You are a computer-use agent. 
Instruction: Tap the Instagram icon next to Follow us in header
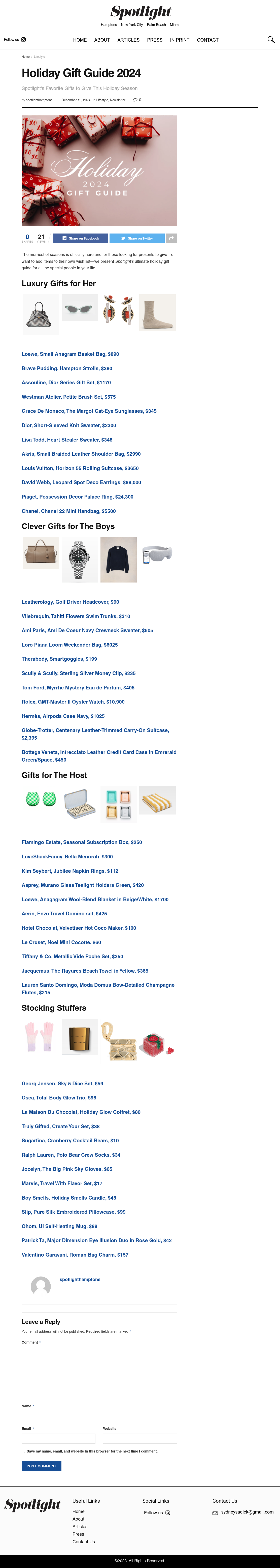click(x=24, y=40)
